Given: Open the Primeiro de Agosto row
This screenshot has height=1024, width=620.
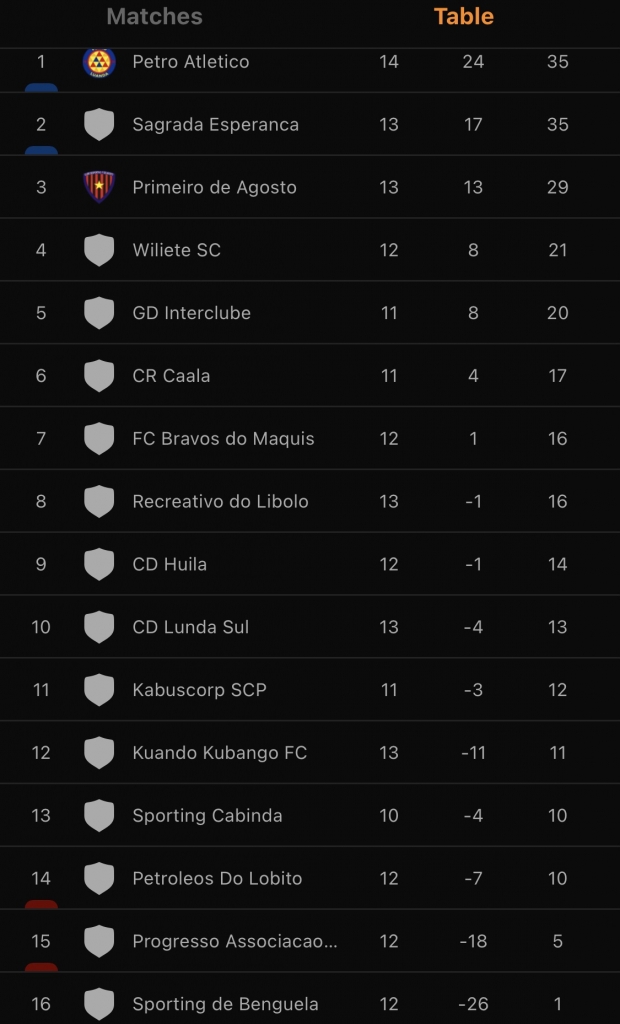Looking at the screenshot, I should pos(214,187).
